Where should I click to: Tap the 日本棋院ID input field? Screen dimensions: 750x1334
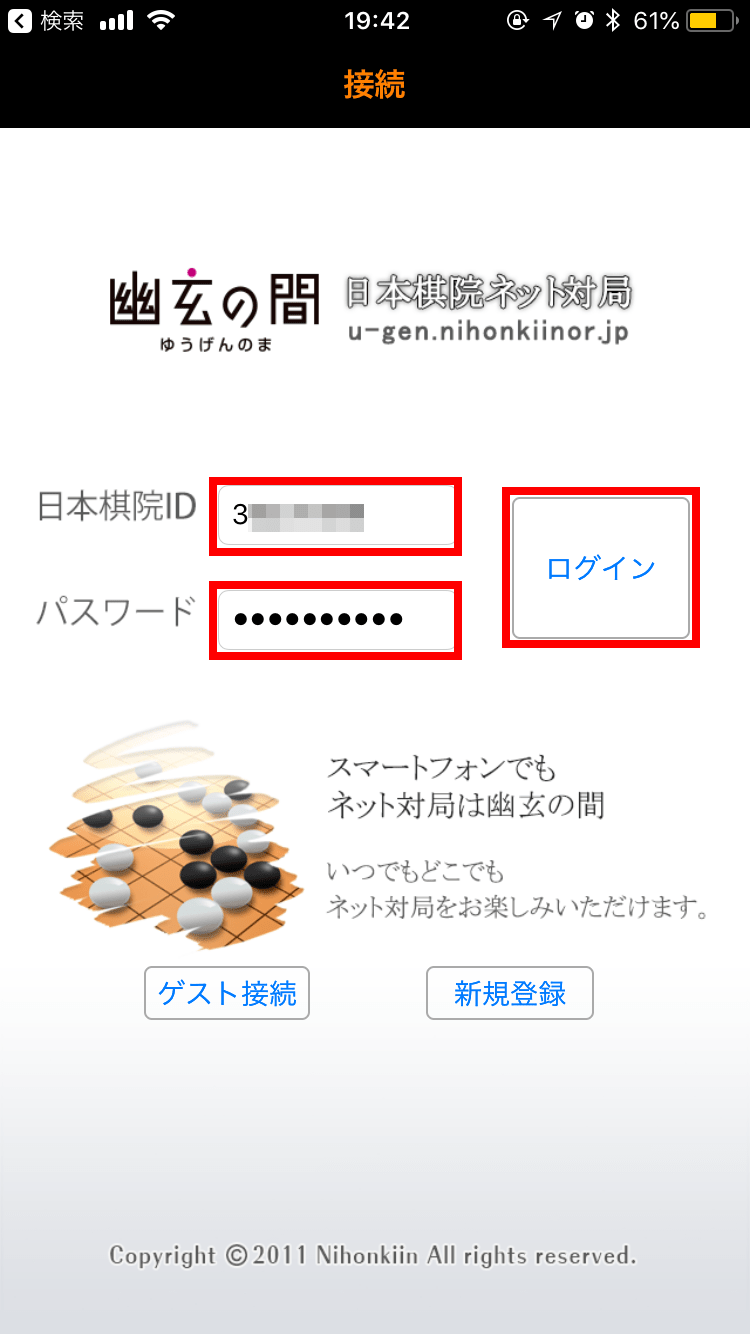tap(336, 516)
